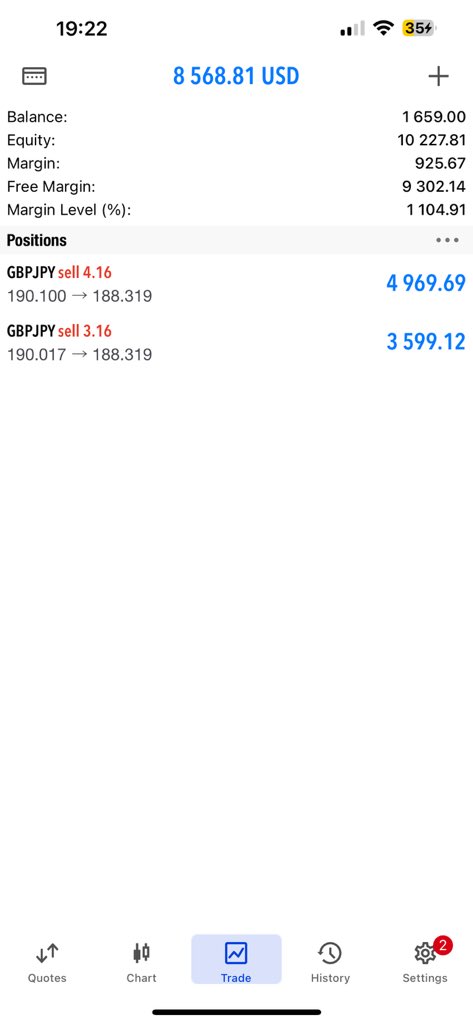The width and height of the screenshot is (473, 1024).
Task: Open the Settings tab
Action: [425, 961]
